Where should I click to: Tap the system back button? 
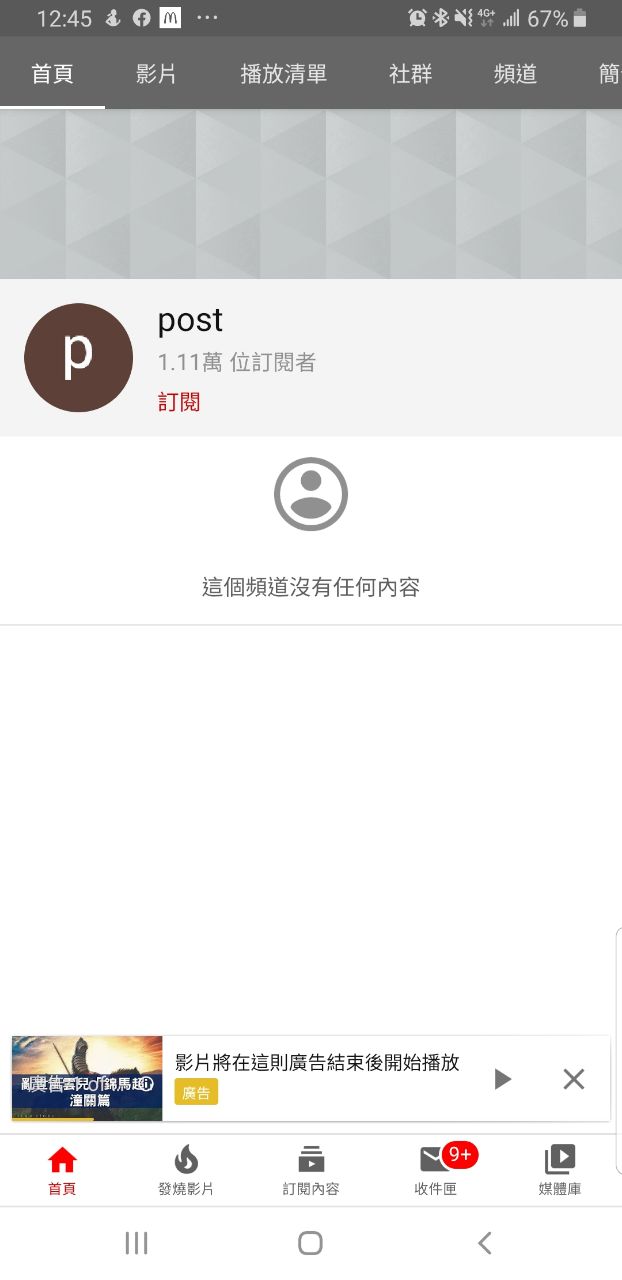point(485,1243)
